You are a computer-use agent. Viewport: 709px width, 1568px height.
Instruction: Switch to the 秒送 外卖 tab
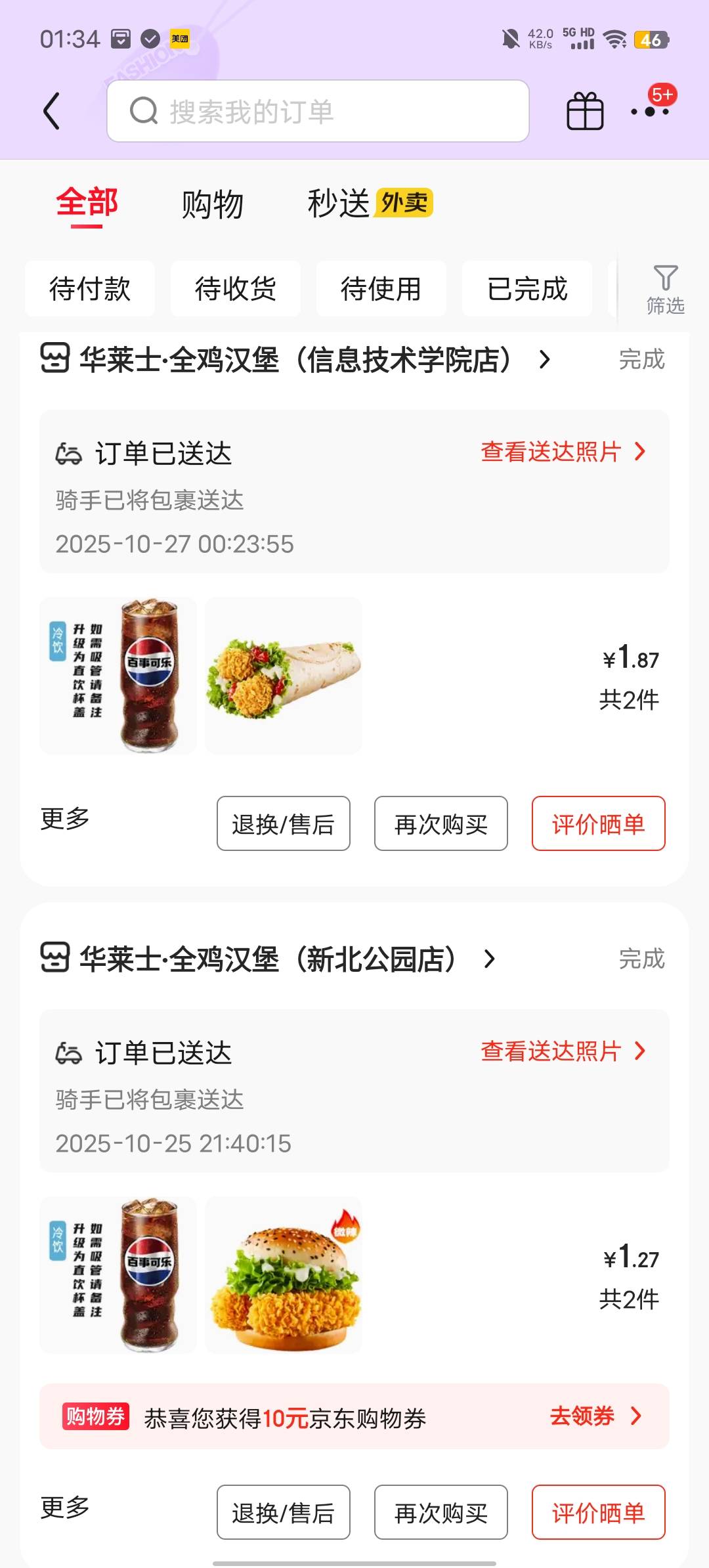point(370,203)
